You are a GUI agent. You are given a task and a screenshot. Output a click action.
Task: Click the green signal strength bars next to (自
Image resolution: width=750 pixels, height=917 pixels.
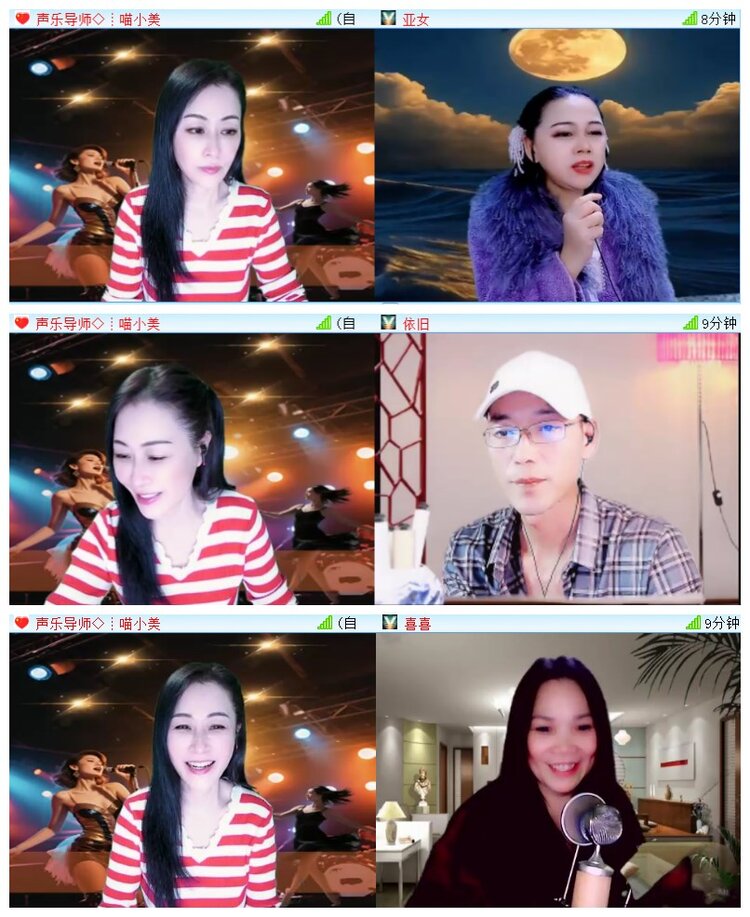[323, 14]
